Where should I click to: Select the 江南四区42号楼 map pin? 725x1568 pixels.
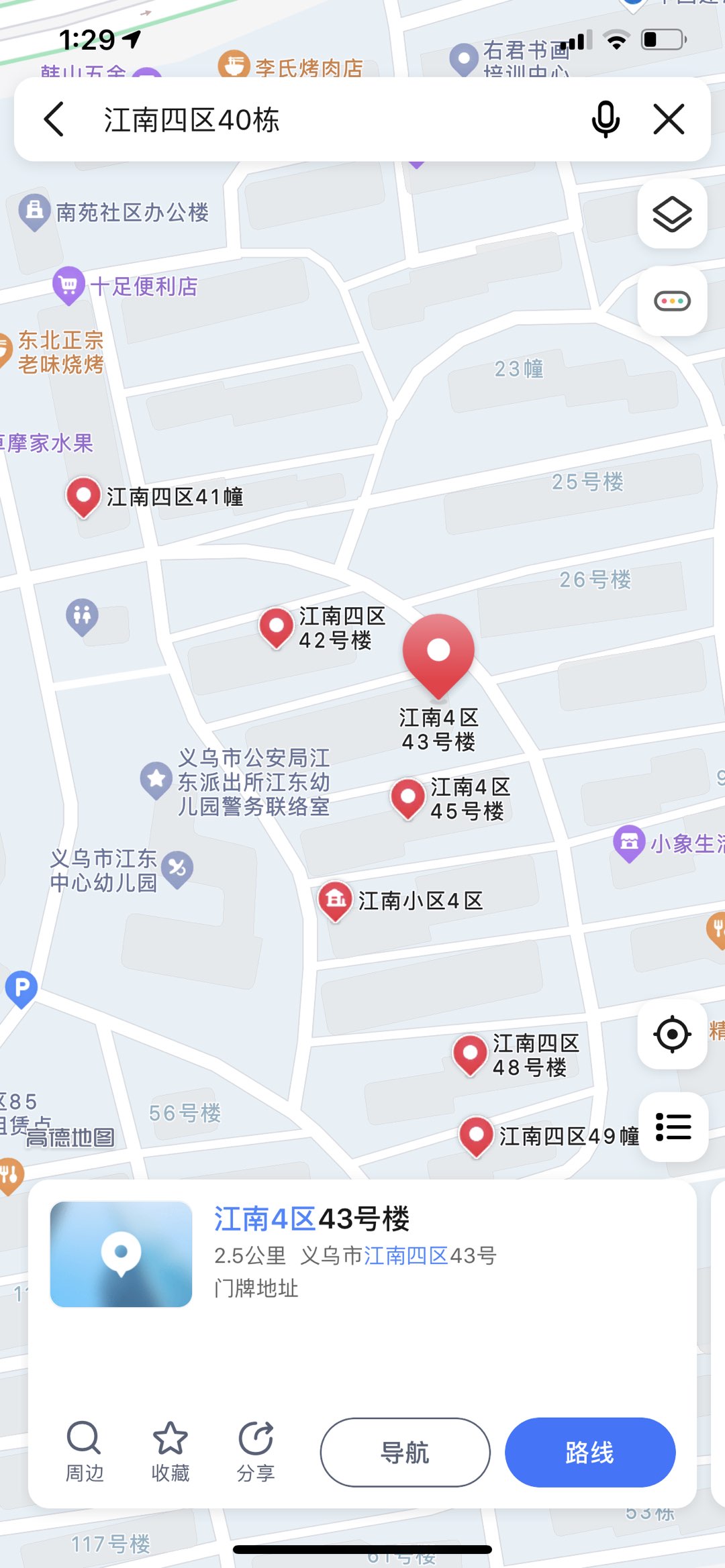coord(276,627)
